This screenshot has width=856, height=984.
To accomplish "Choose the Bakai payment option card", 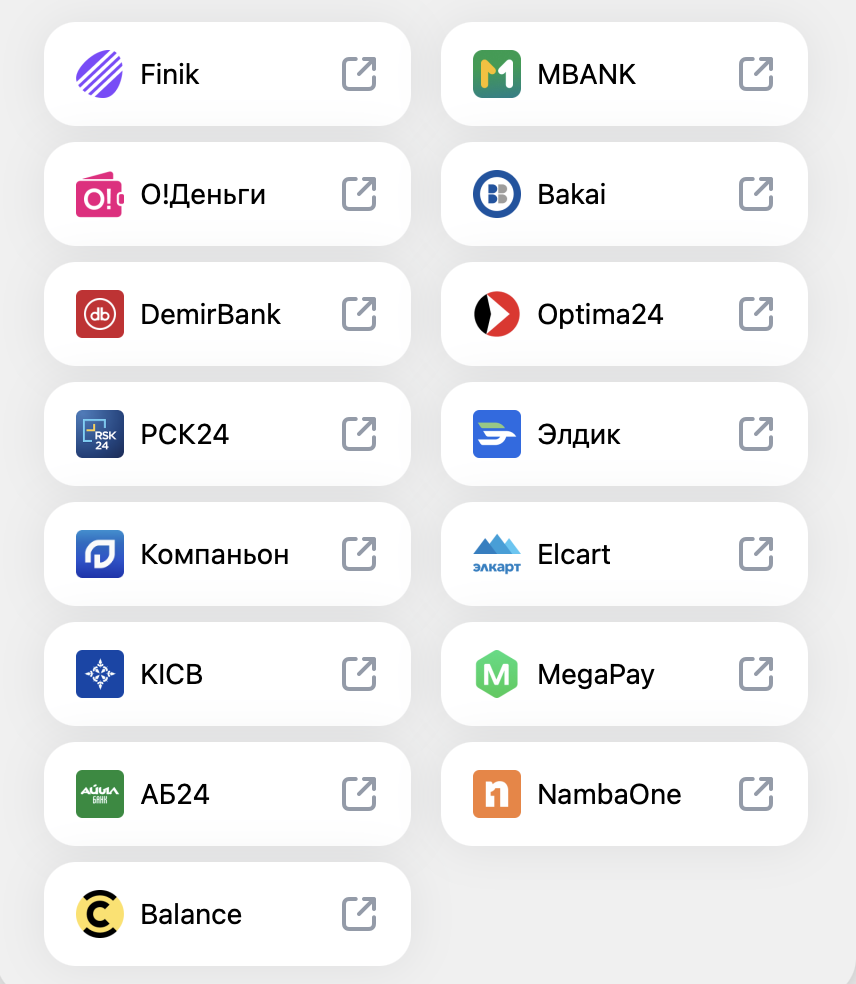I will pos(624,194).
